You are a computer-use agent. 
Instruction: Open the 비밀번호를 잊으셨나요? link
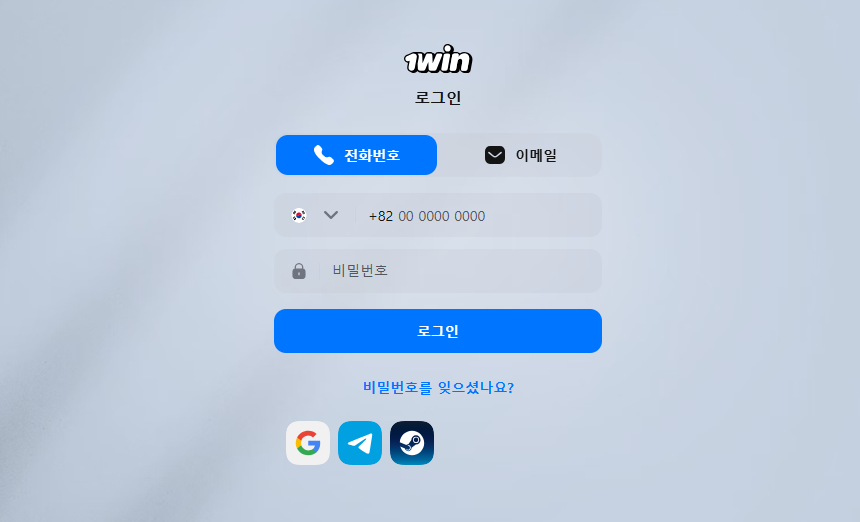438,387
